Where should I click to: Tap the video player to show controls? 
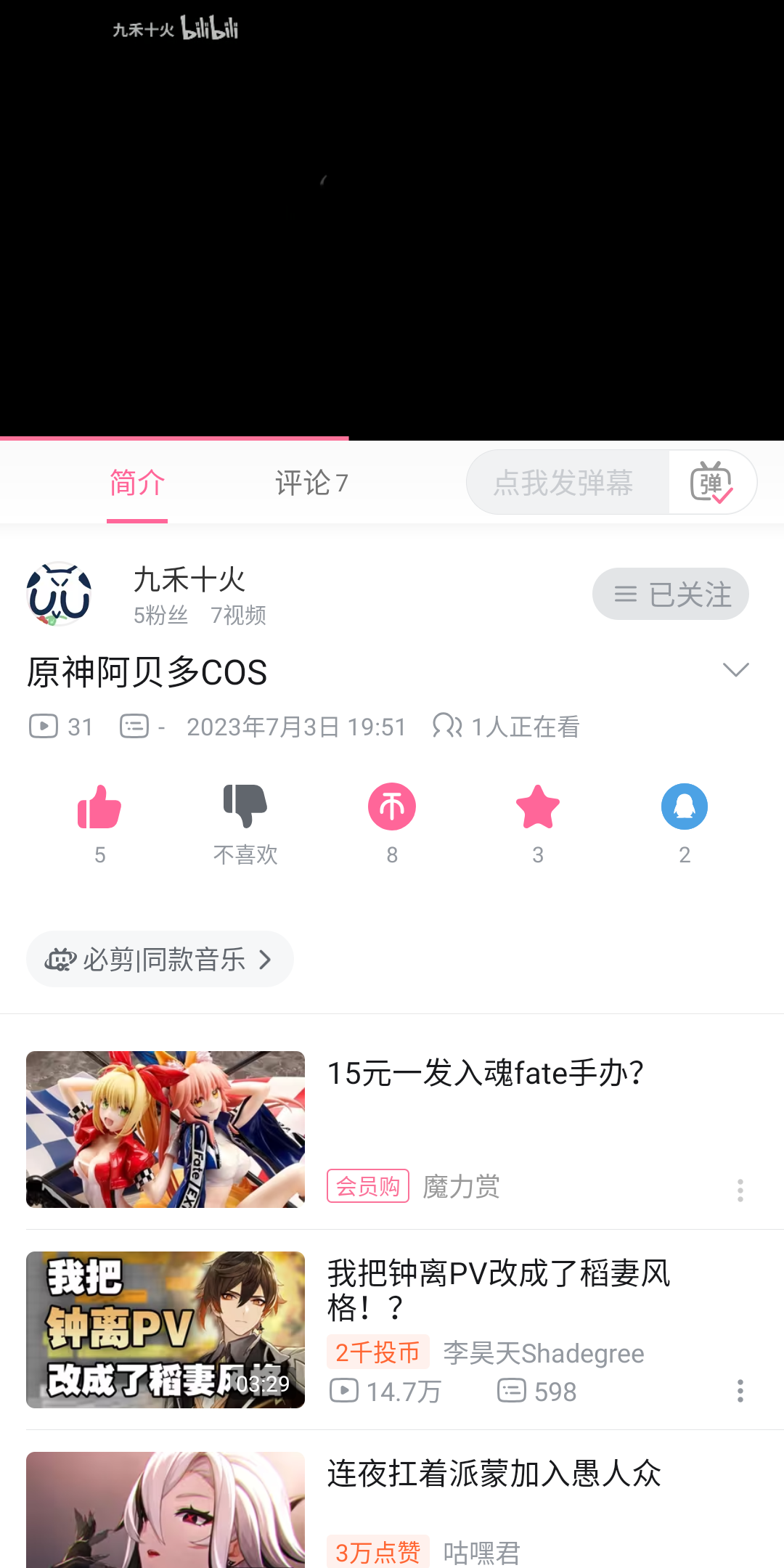[x=392, y=218]
